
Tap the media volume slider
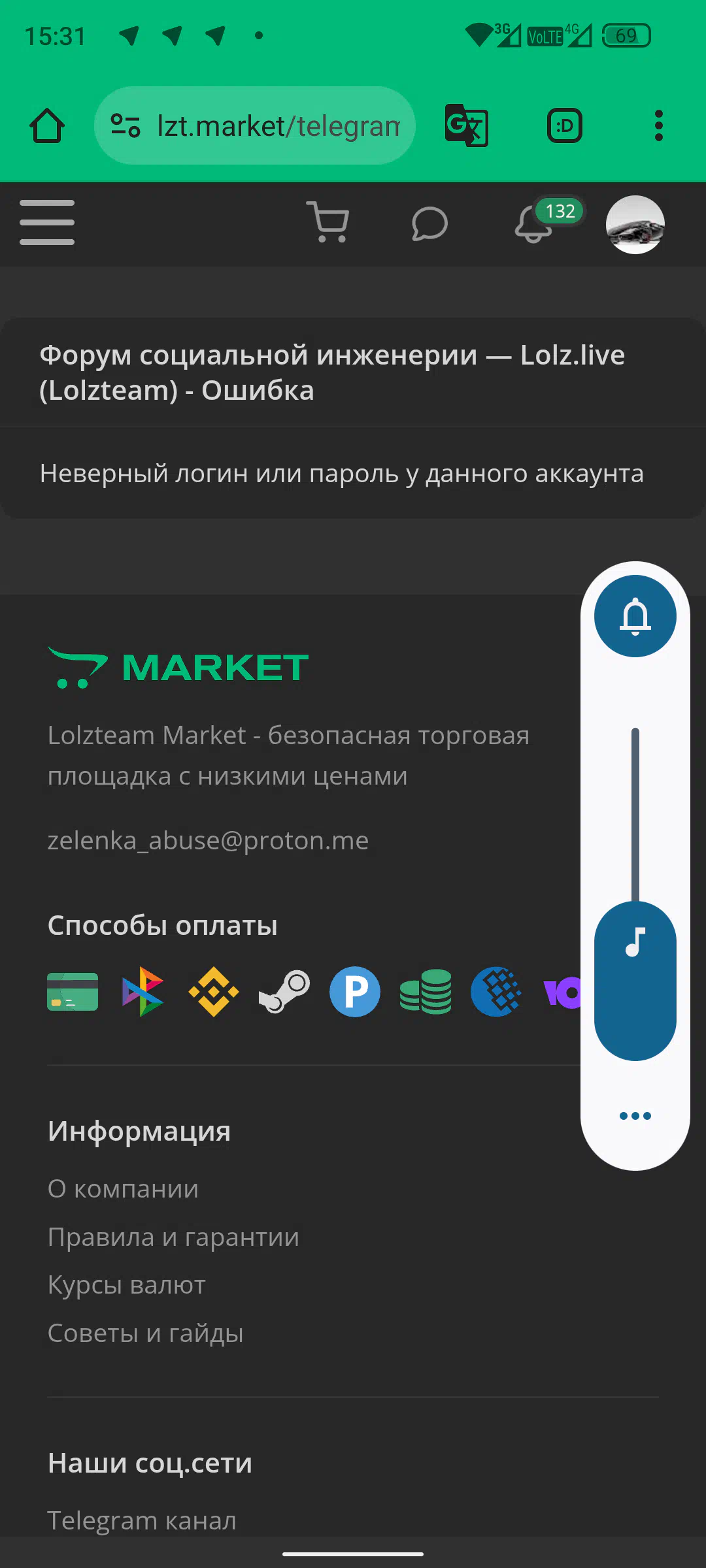635,894
